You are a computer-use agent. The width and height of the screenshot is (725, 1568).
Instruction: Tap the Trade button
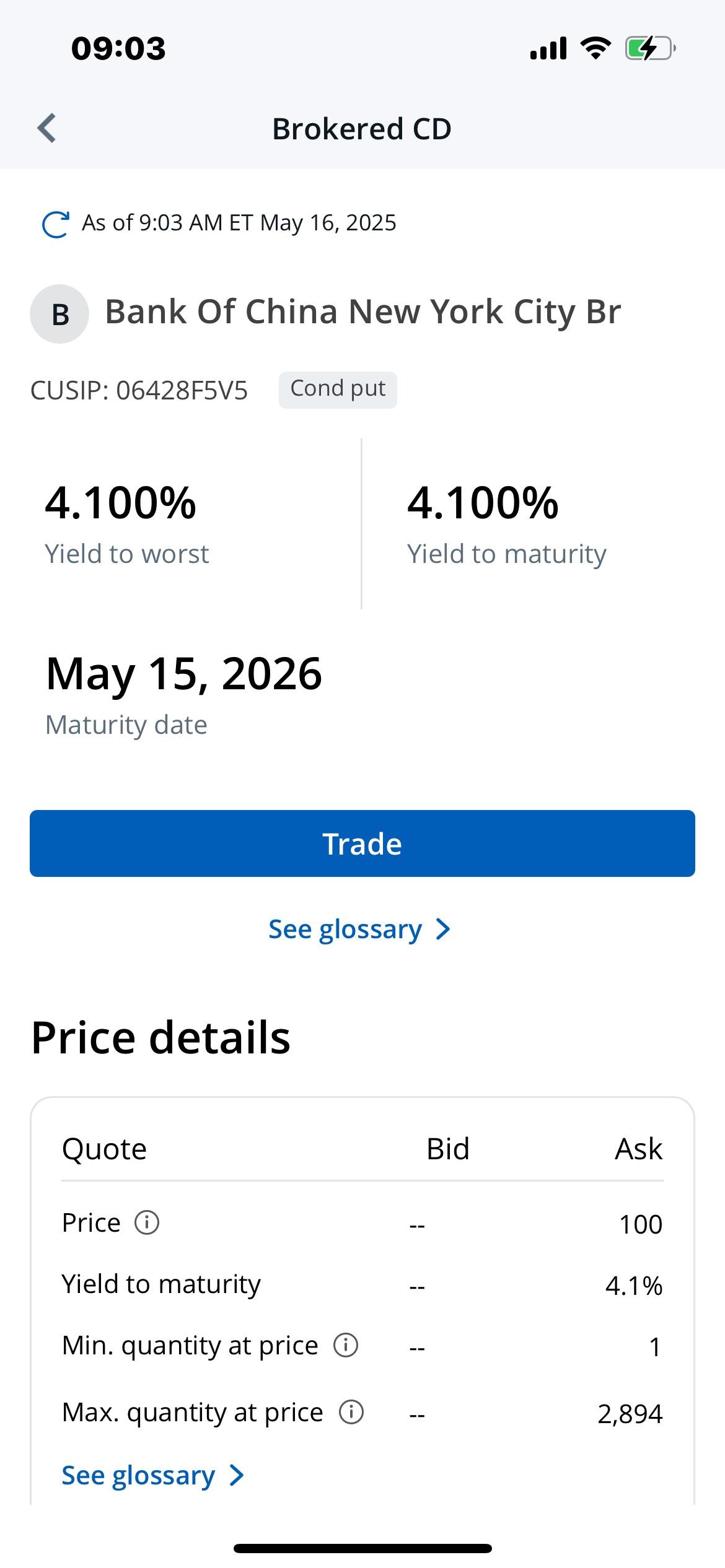pos(362,843)
